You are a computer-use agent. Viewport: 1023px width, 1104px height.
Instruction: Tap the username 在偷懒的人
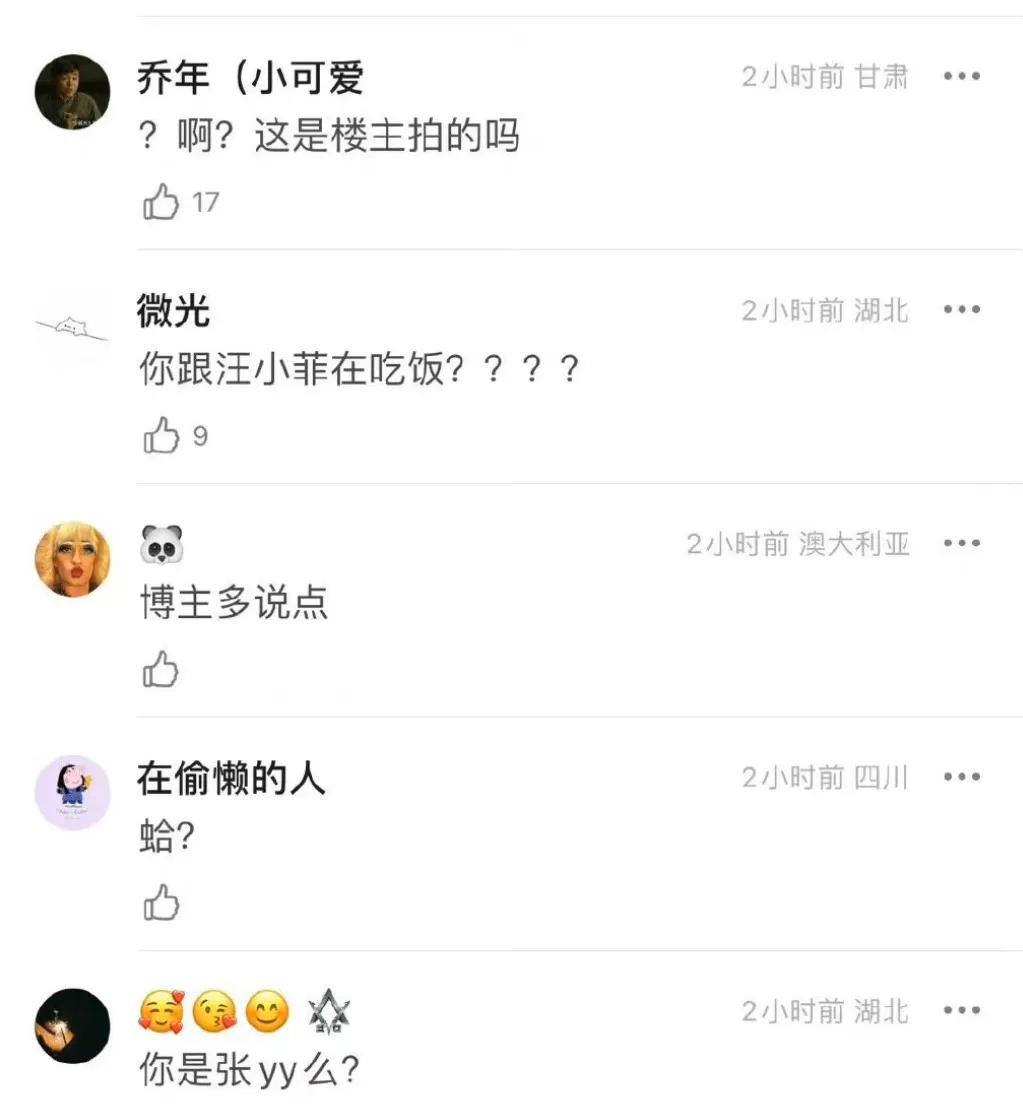pos(231,779)
